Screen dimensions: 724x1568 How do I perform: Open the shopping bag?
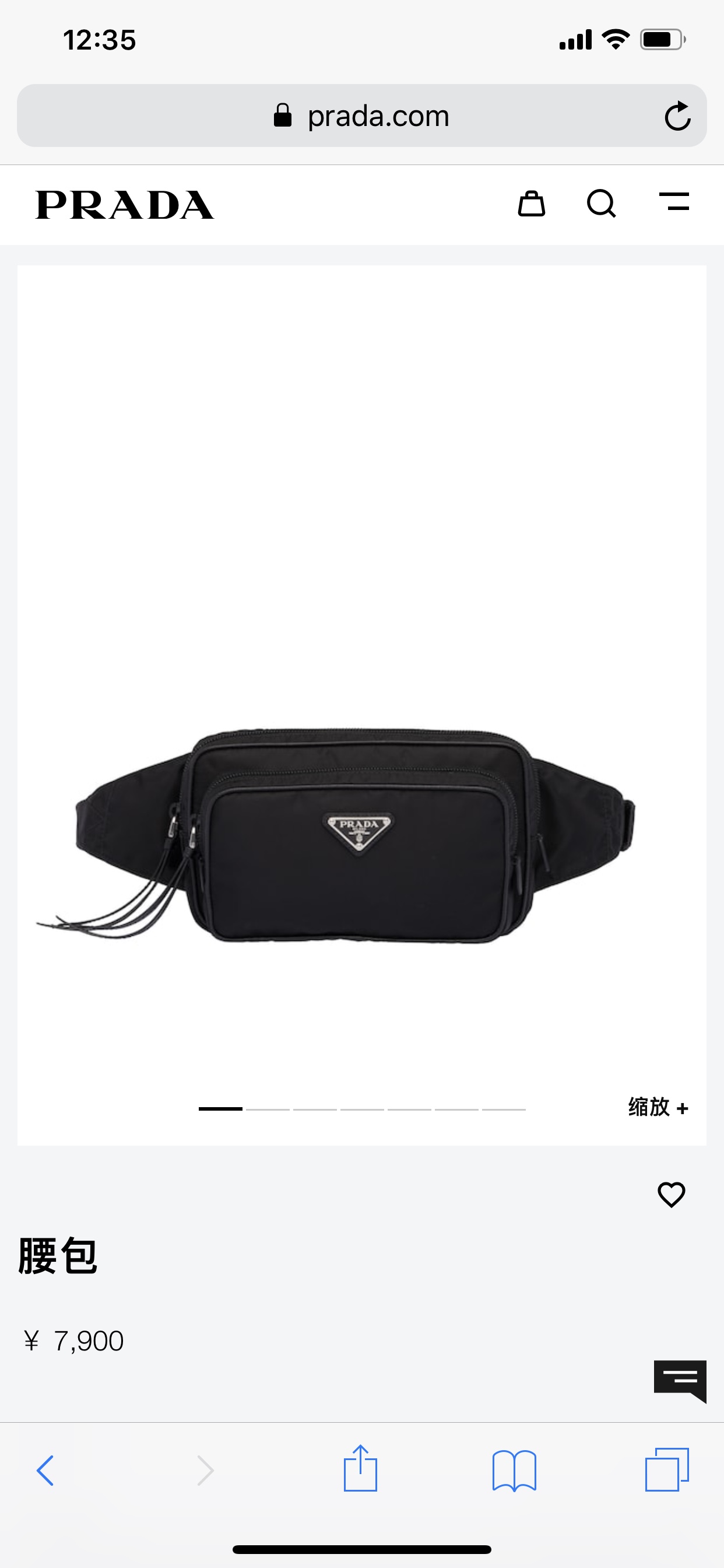click(x=531, y=204)
